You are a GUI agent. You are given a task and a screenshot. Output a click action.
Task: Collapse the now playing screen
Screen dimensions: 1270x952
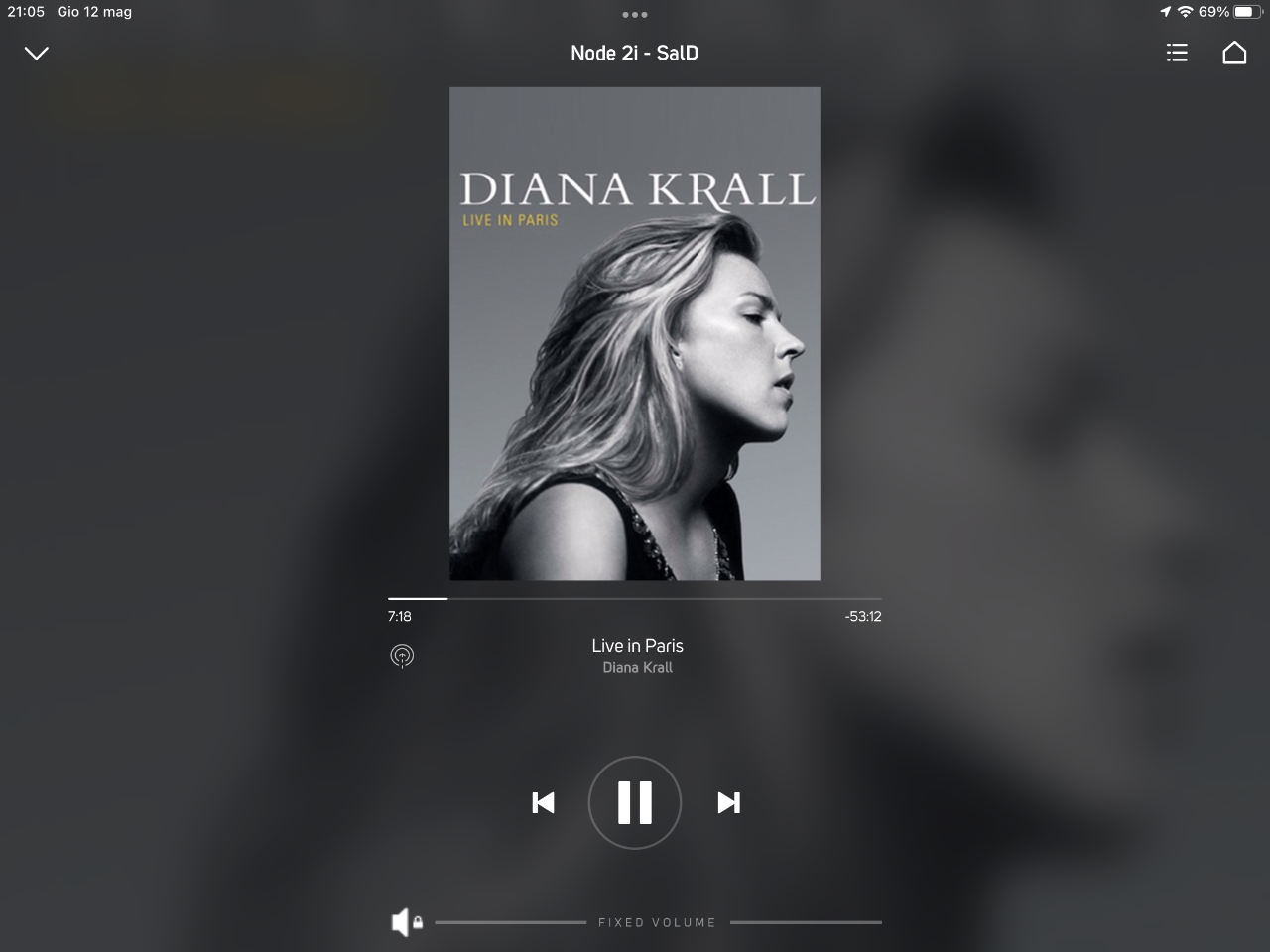[x=36, y=53]
